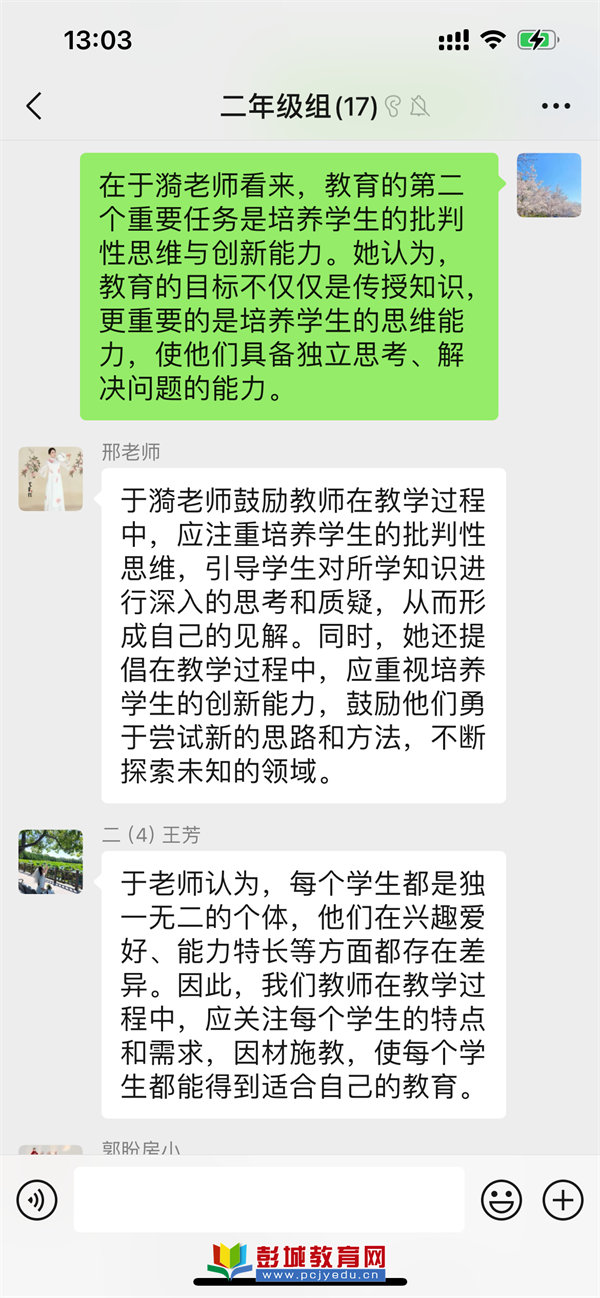Open my own avatar beside green message
Image resolution: width=600 pixels, height=1298 pixels.
[x=549, y=185]
